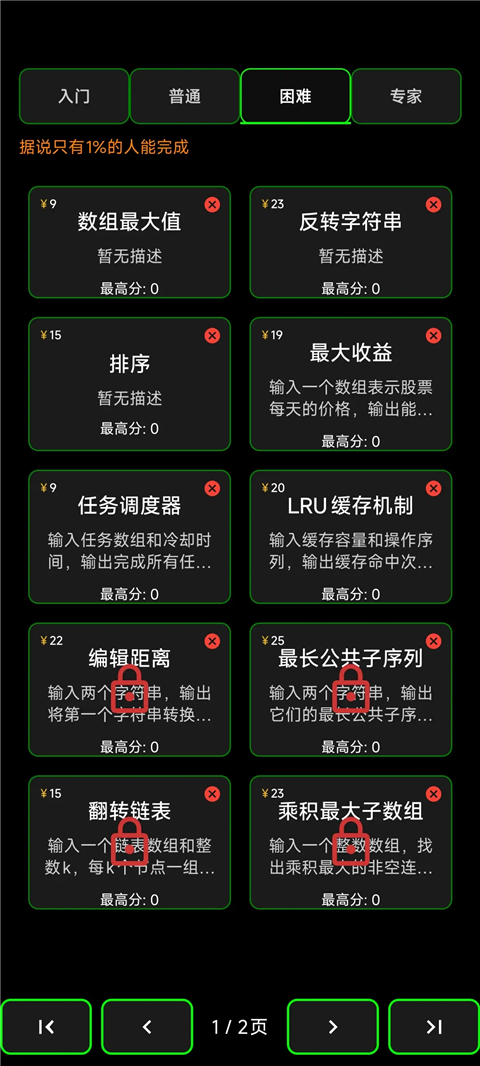Screen dimensions: 480x1066
Task: Switch to the 入门 tab
Action: click(x=74, y=96)
